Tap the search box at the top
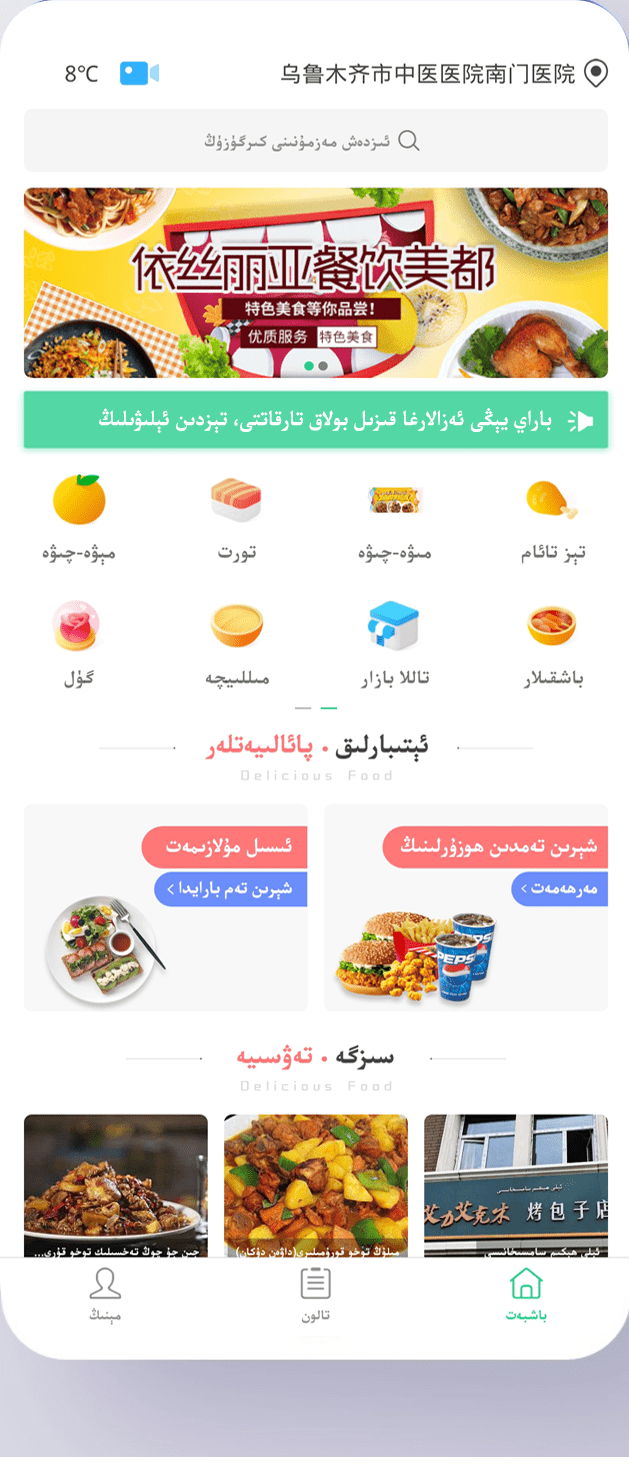 click(x=315, y=141)
